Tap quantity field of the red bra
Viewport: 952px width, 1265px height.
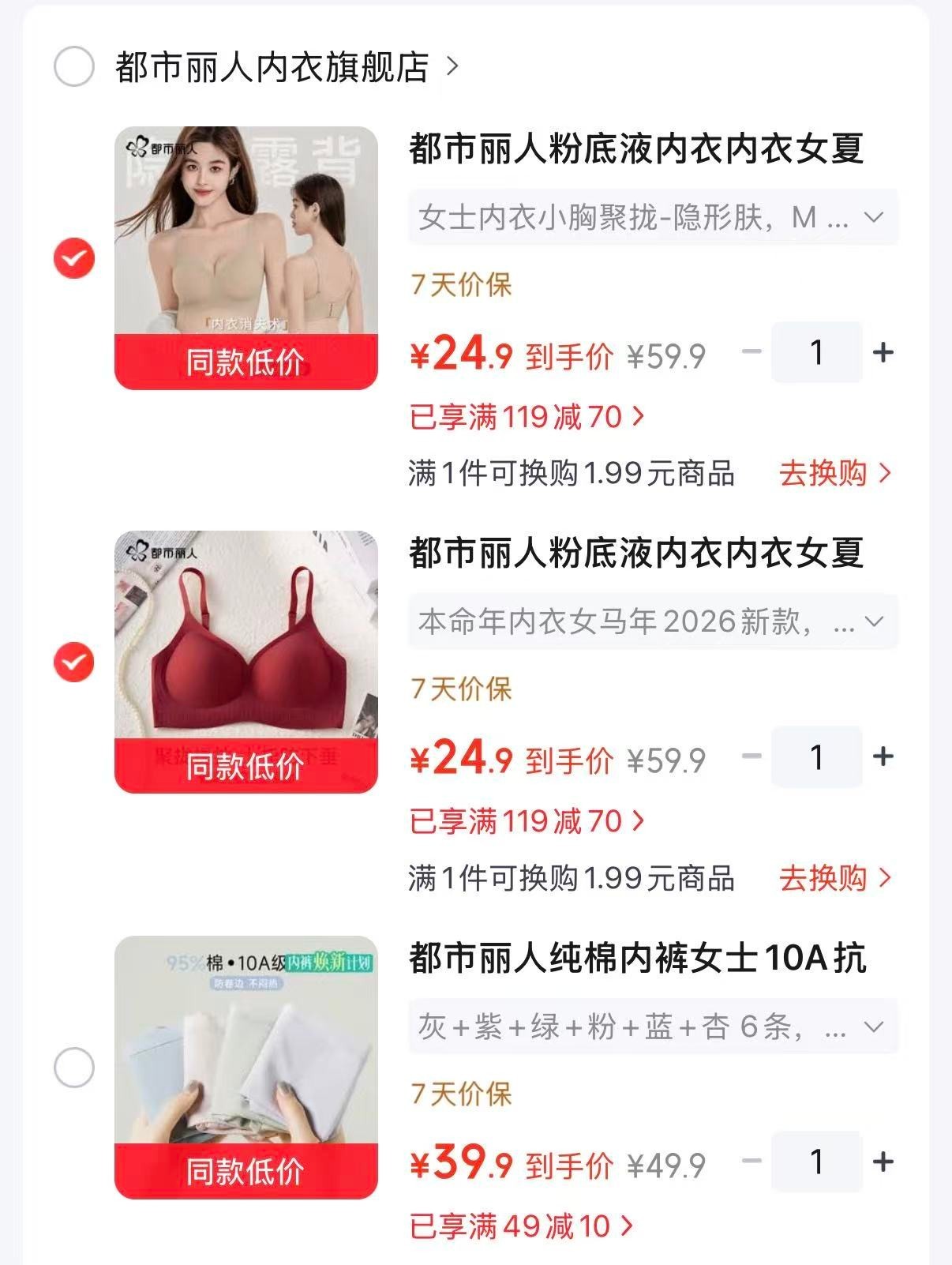tap(817, 756)
